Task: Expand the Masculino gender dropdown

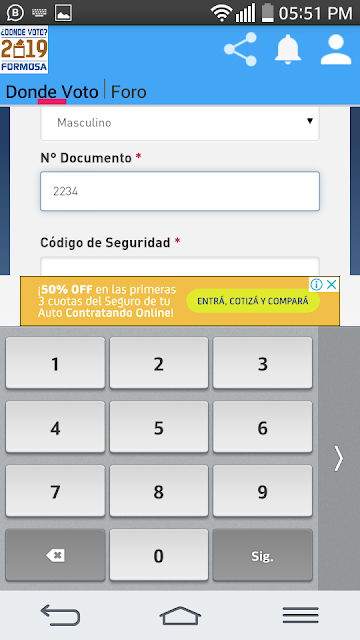Action: click(180, 123)
